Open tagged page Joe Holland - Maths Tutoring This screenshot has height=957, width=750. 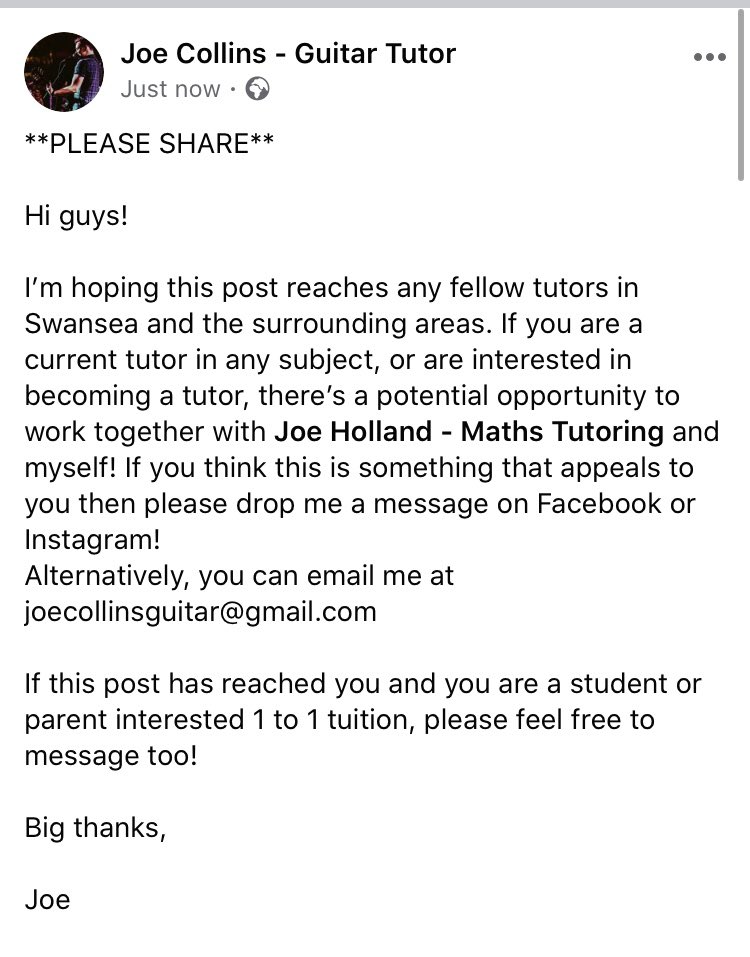point(468,432)
